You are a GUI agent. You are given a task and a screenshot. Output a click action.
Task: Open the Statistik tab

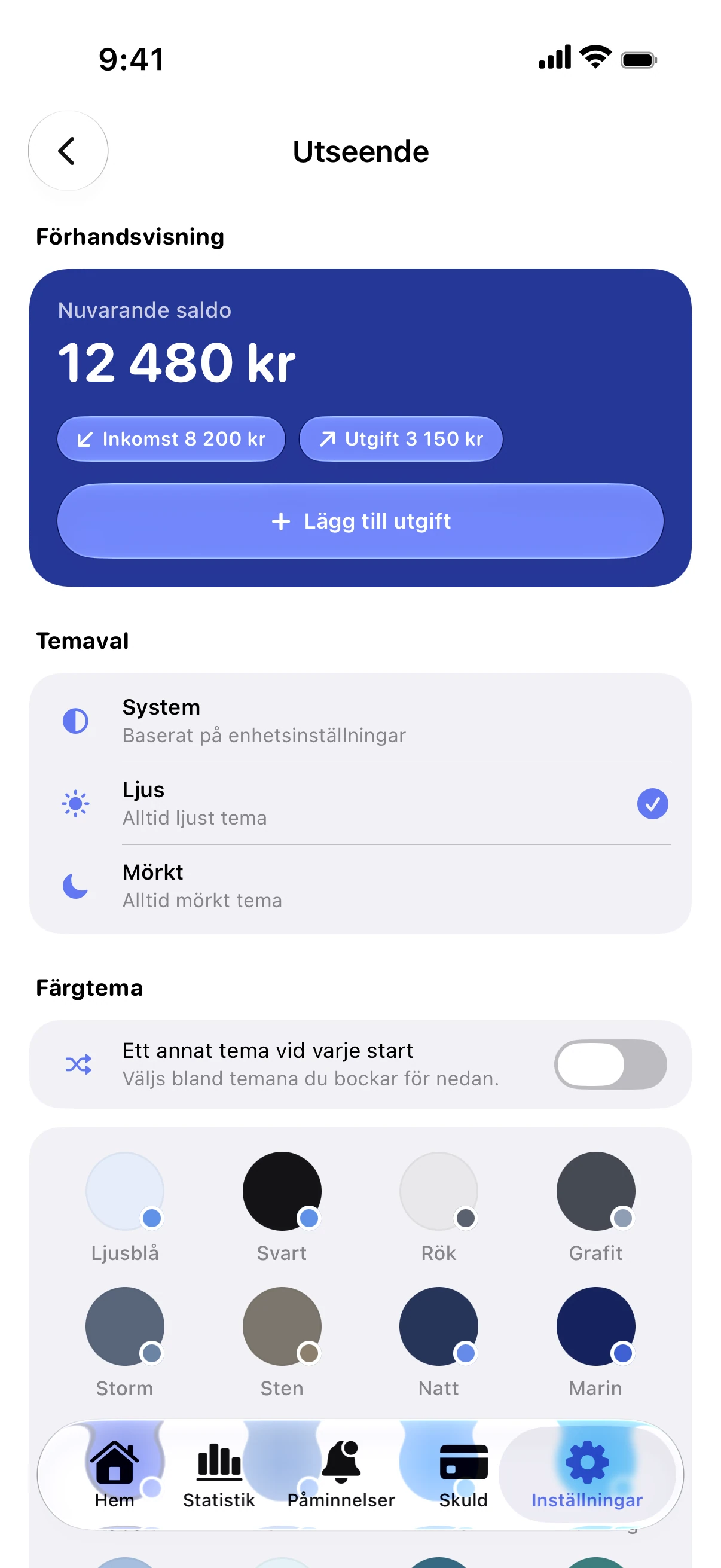219,1474
